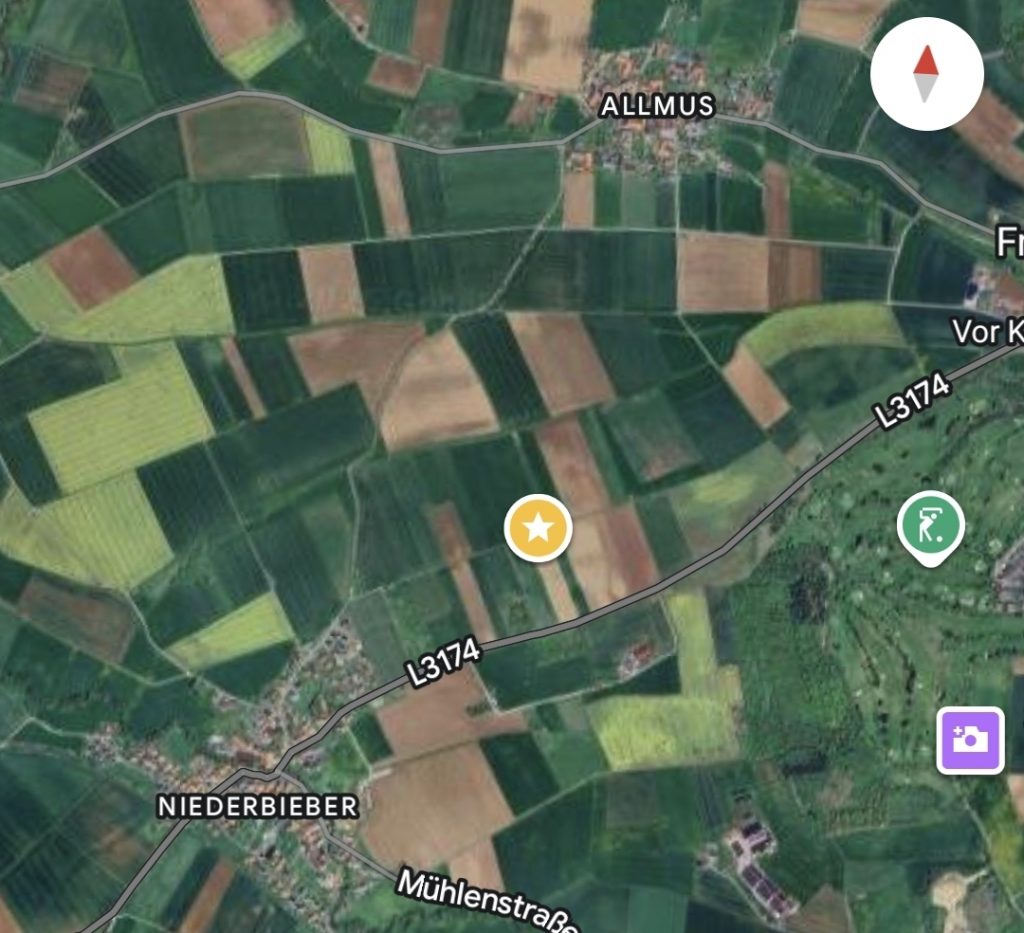This screenshot has height=933, width=1024.
Task: Open the starred saved place marker
Action: coord(538,527)
